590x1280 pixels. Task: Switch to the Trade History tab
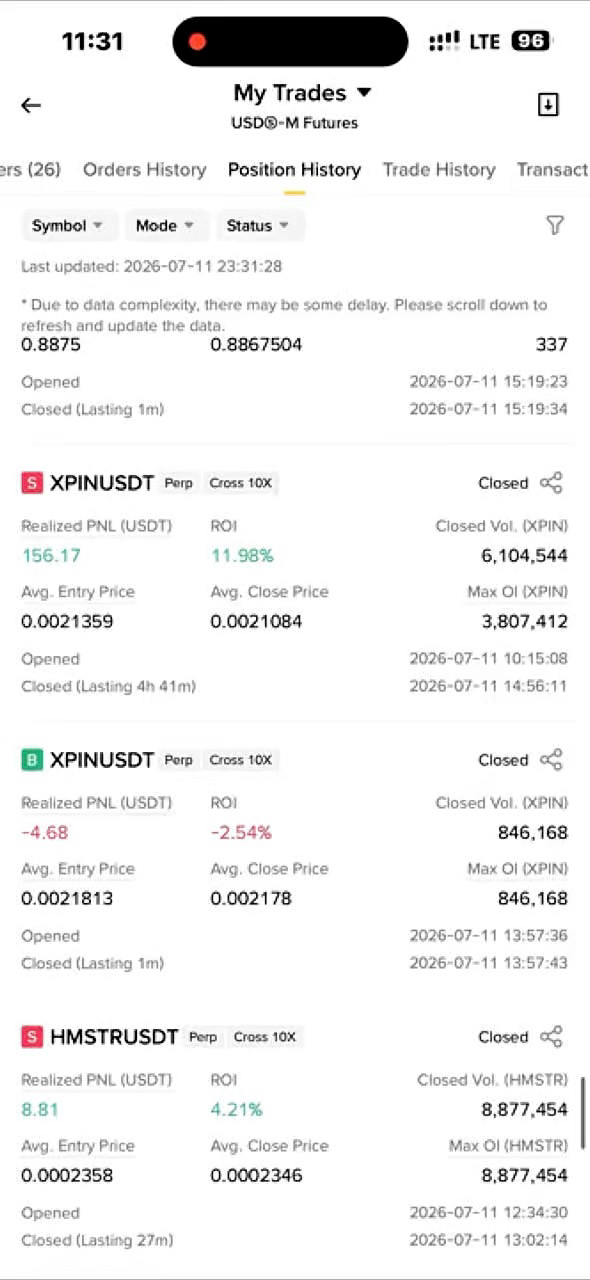coord(439,170)
